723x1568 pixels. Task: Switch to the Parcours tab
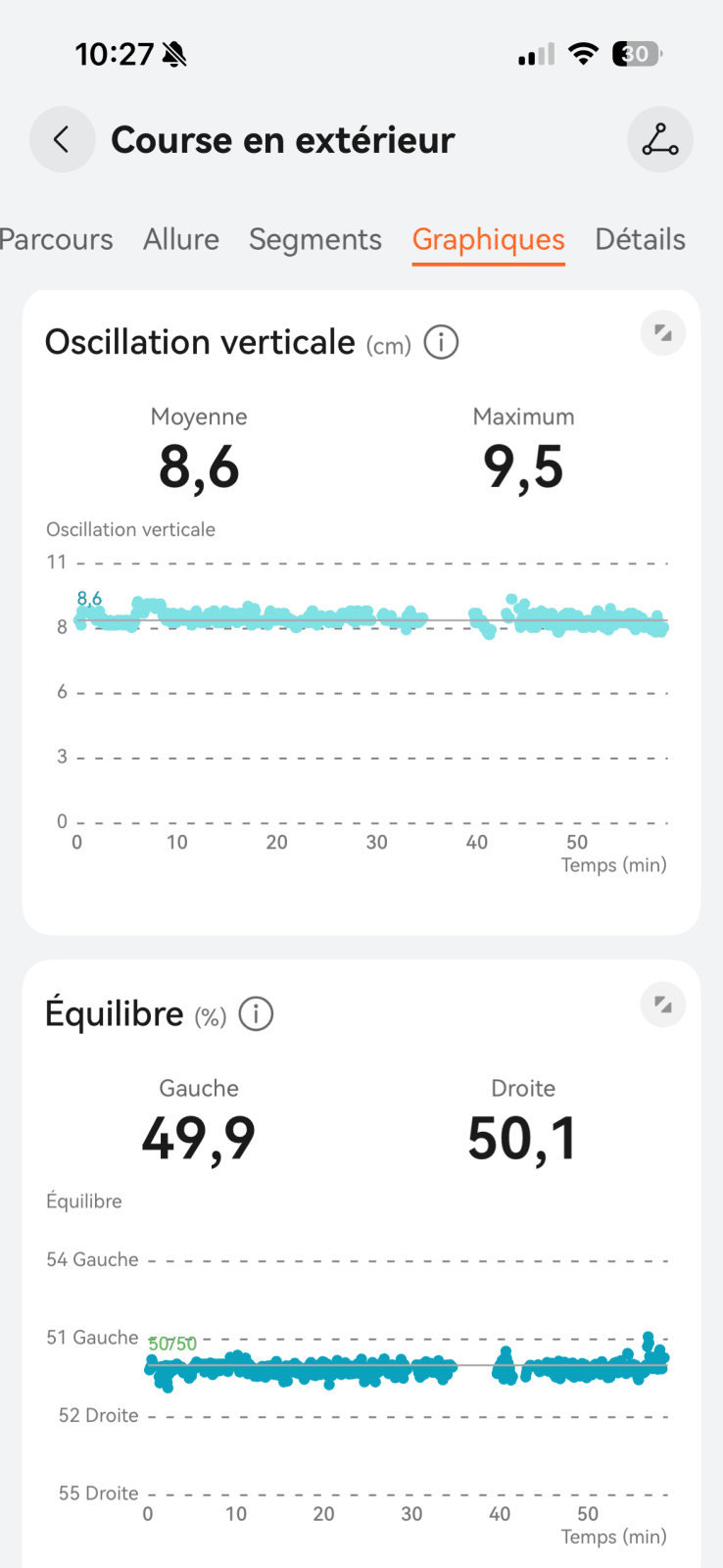pyautogui.click(x=56, y=240)
